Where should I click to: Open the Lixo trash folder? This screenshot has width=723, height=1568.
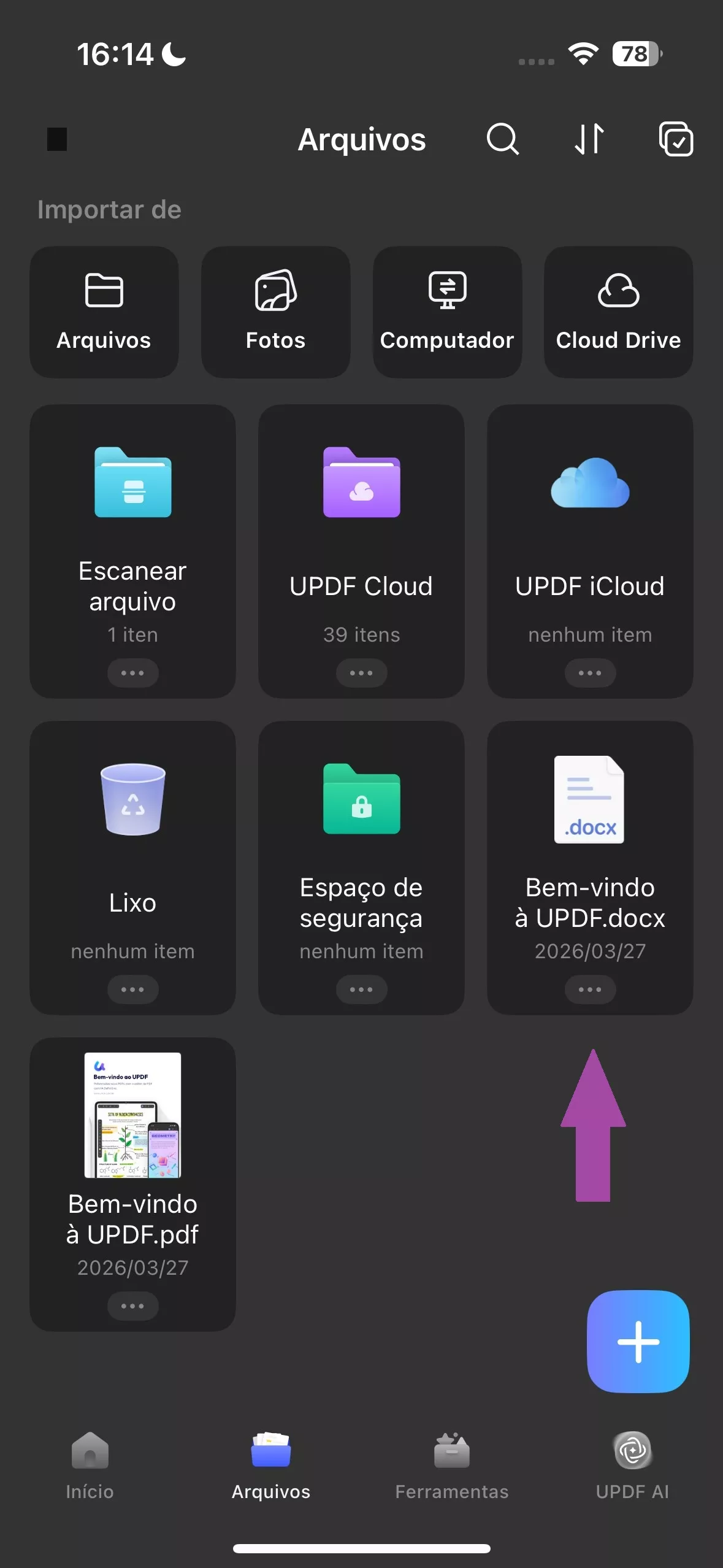click(132, 853)
